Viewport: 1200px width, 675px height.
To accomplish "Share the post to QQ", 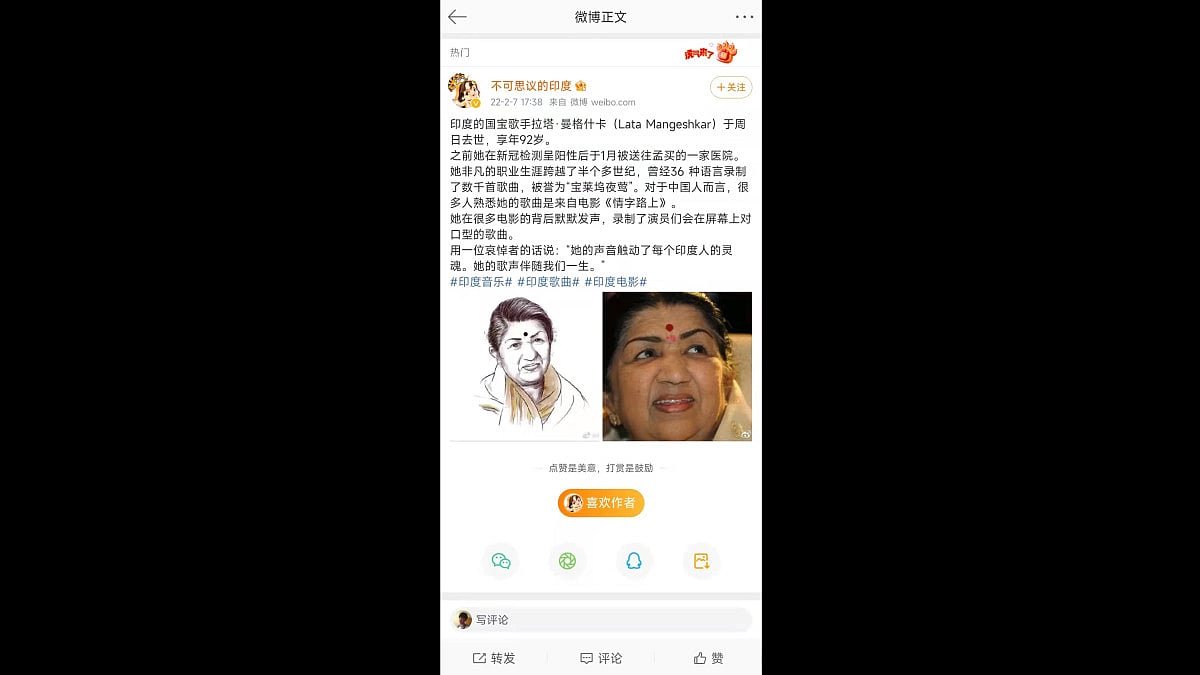I will [x=633, y=561].
